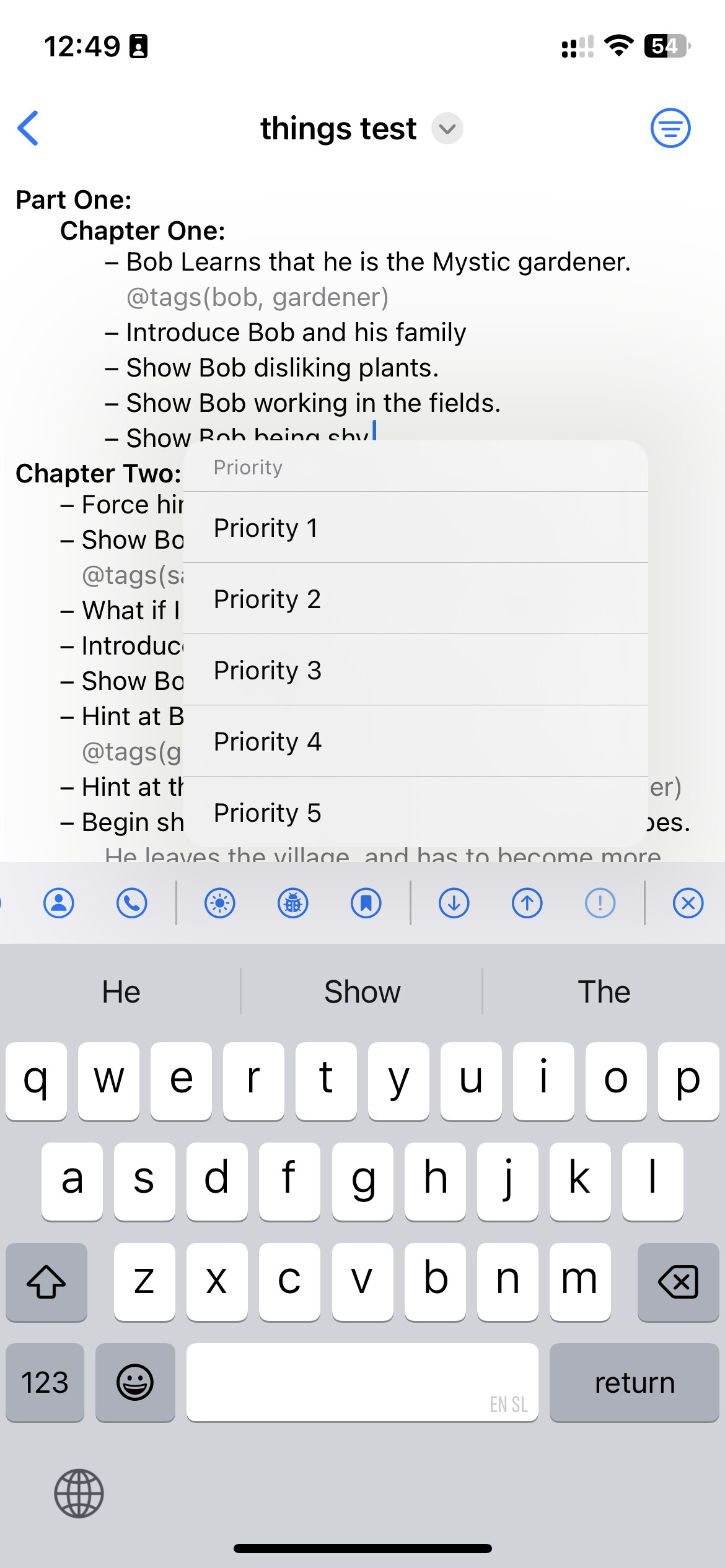
Task: Expand the things test title dropdown
Action: pos(447,129)
